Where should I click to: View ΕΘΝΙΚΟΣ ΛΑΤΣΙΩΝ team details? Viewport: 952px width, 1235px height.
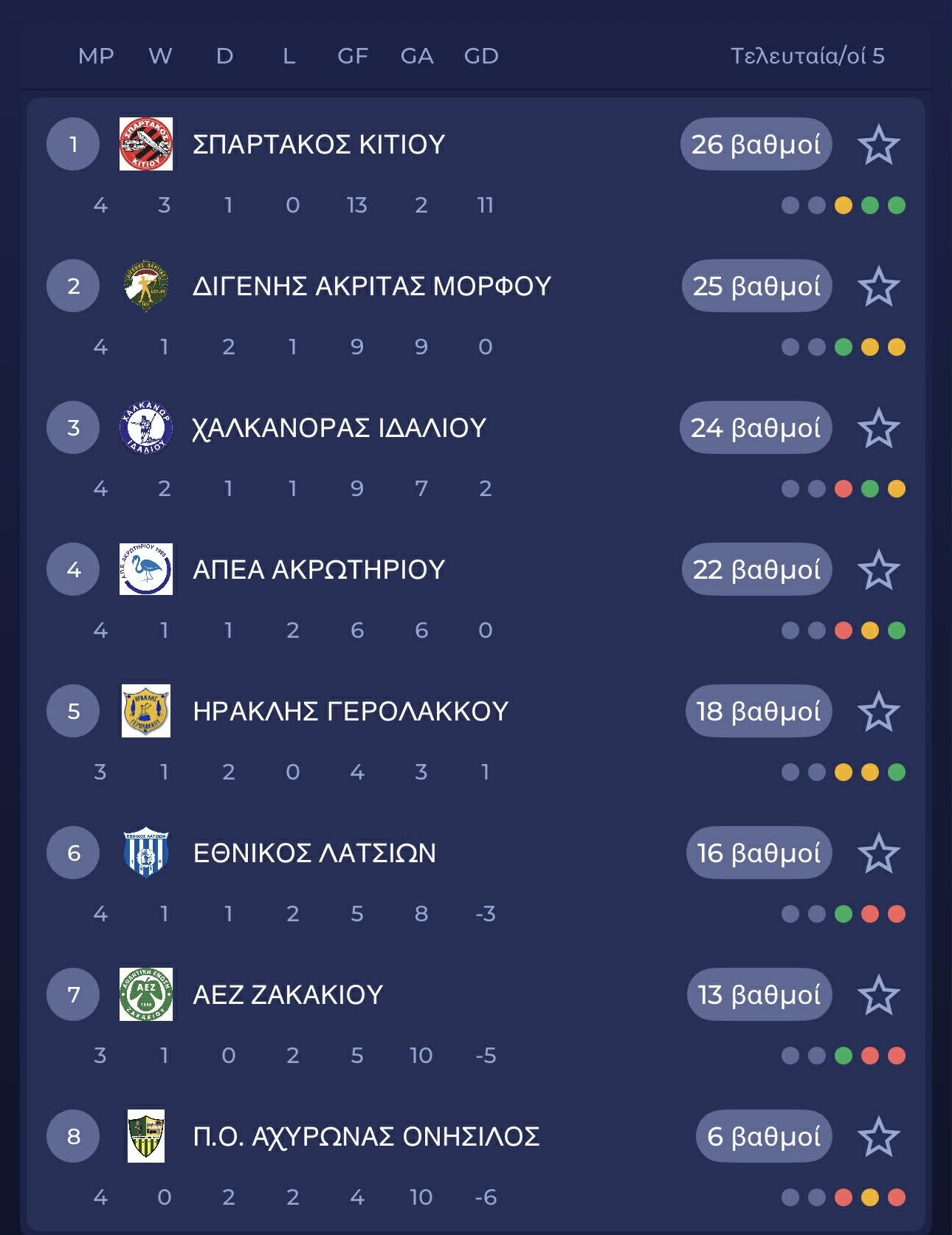tap(314, 853)
